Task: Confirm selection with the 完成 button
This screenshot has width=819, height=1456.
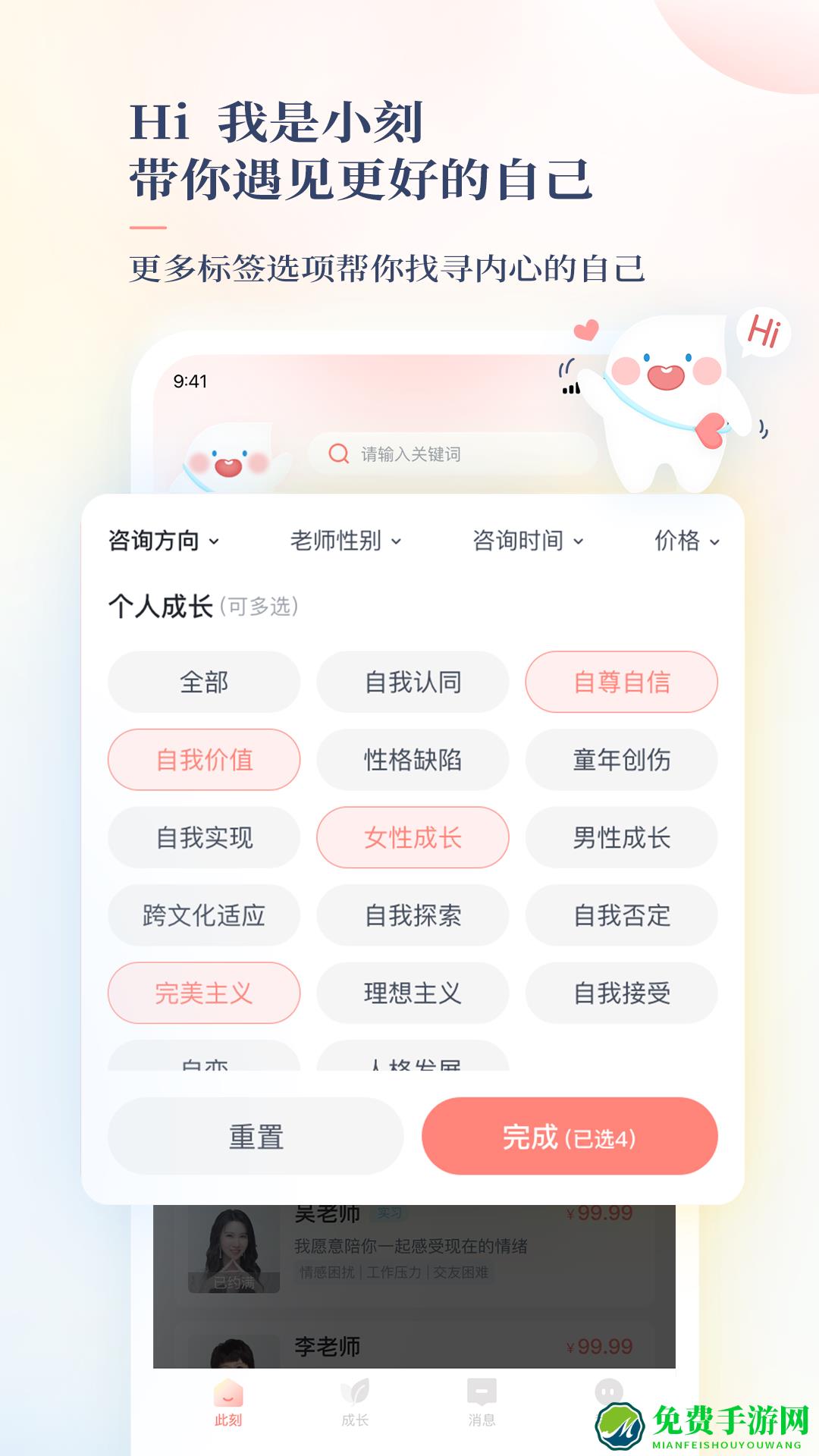Action: pos(569,1134)
